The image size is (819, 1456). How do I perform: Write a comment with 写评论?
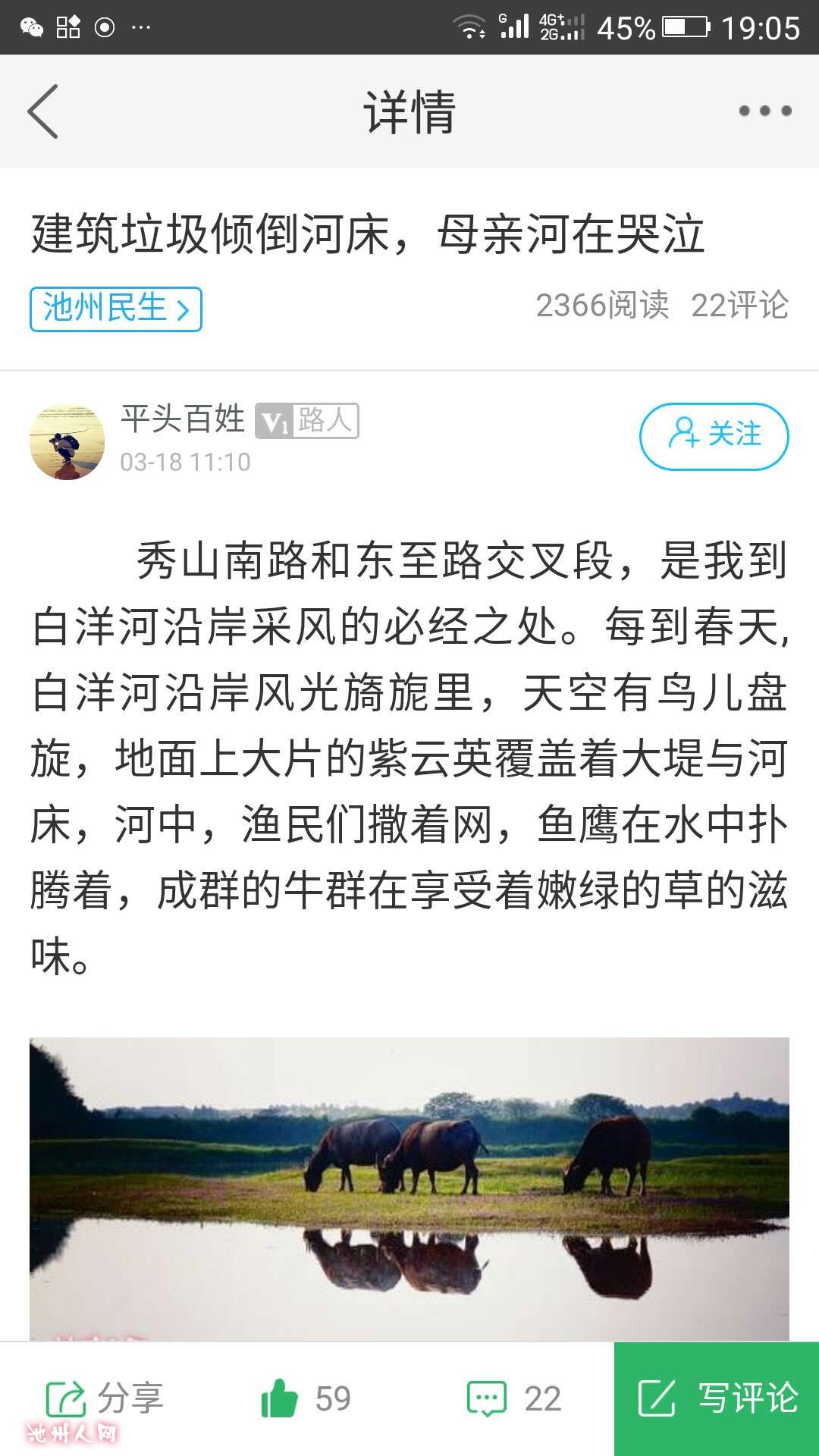coord(717,1399)
